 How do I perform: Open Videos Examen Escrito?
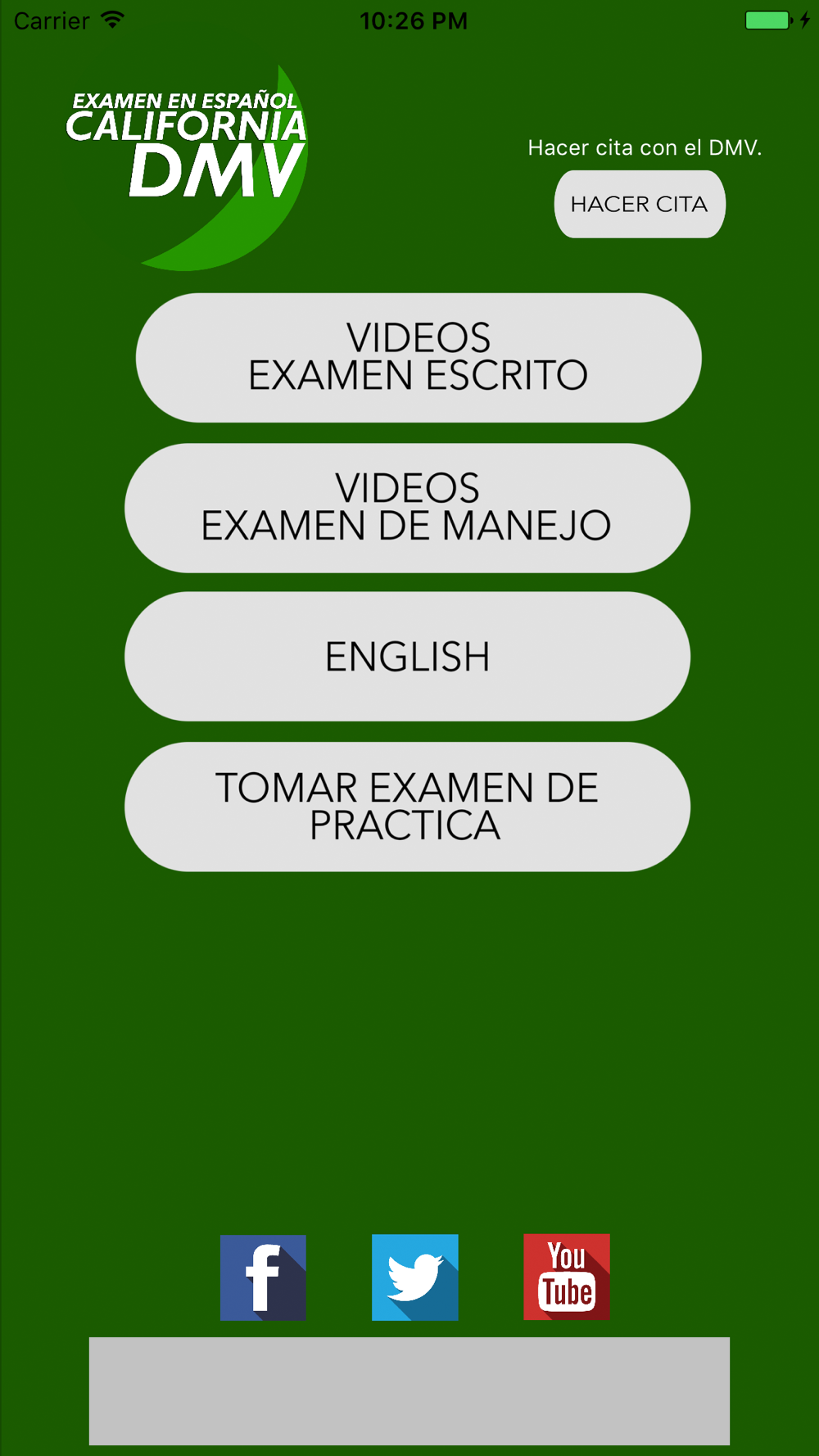[x=419, y=358]
